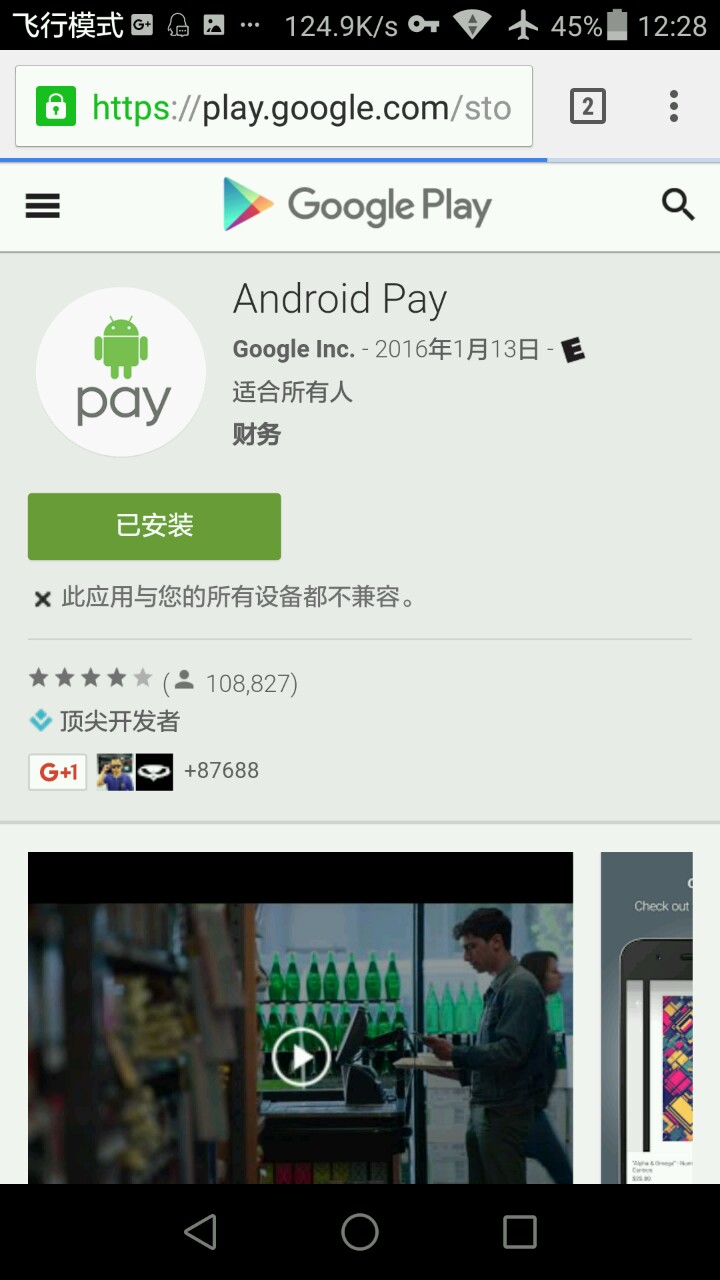The width and height of the screenshot is (720, 1280).
Task: Open the Google Inc. developer page
Action: (x=294, y=349)
